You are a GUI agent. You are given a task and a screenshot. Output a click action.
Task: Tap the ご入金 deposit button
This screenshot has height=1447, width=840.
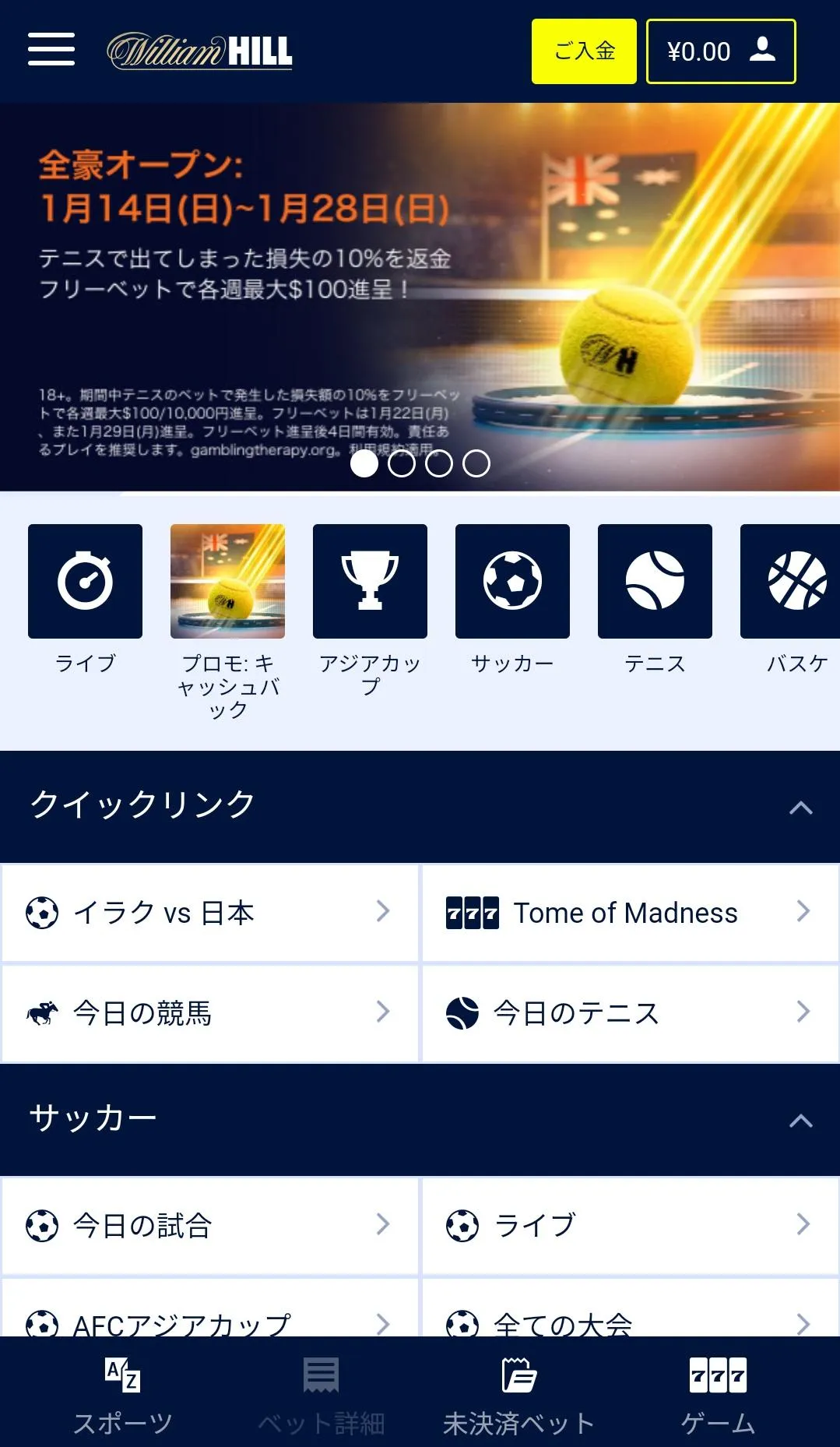(584, 51)
